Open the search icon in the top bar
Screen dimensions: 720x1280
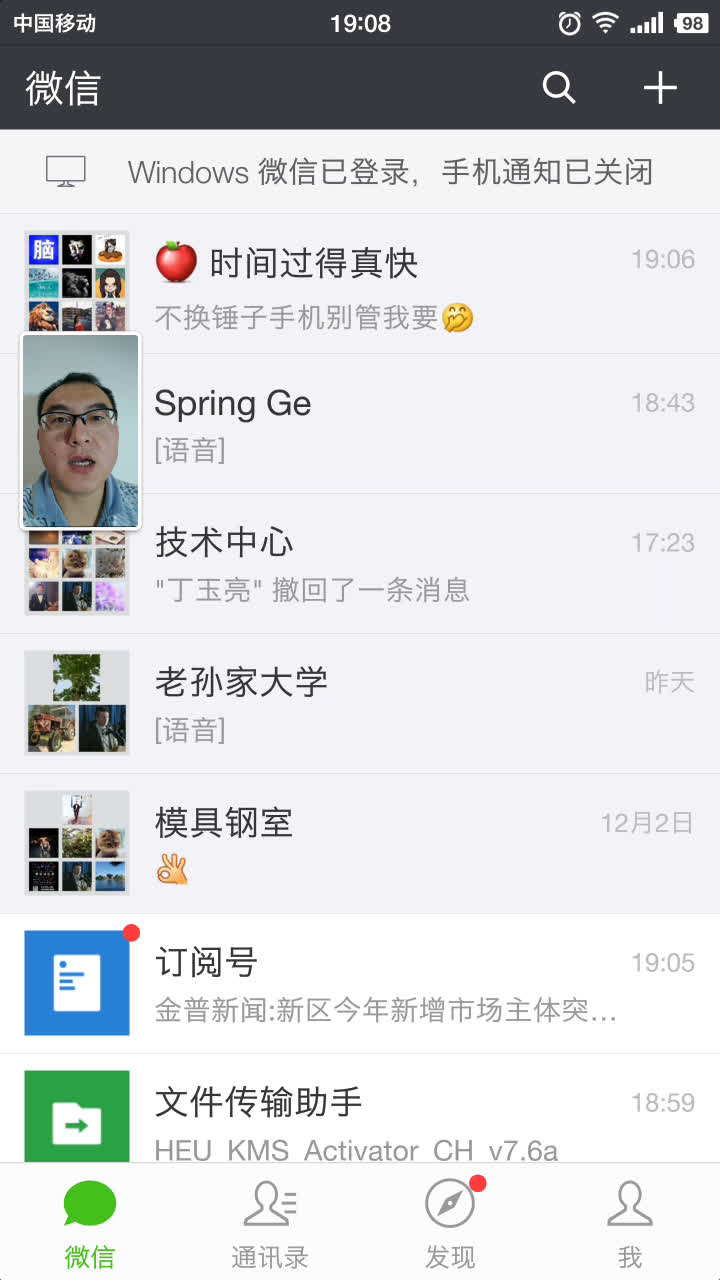pyautogui.click(x=559, y=88)
